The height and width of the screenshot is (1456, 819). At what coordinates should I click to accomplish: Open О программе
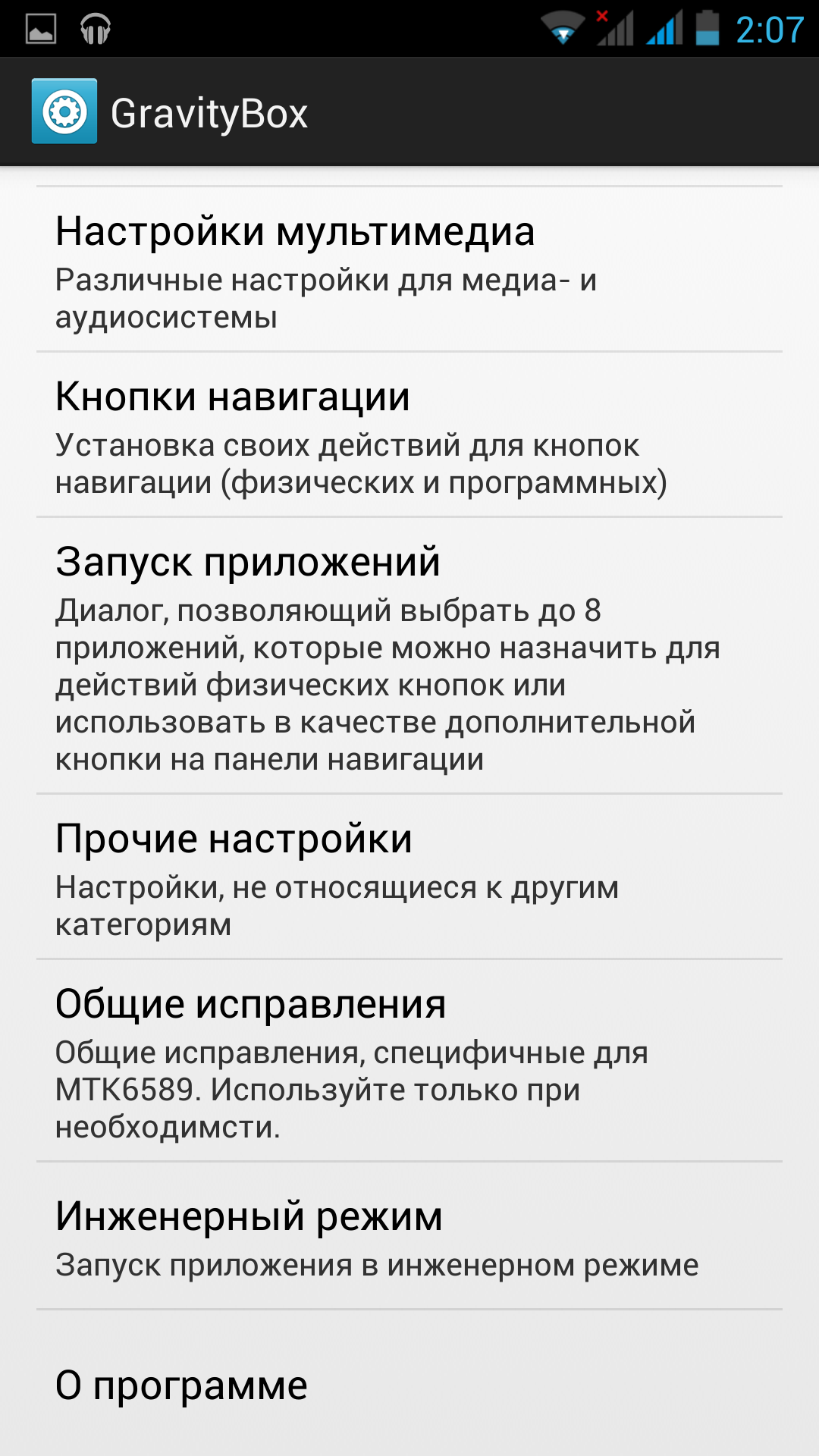409,1385
